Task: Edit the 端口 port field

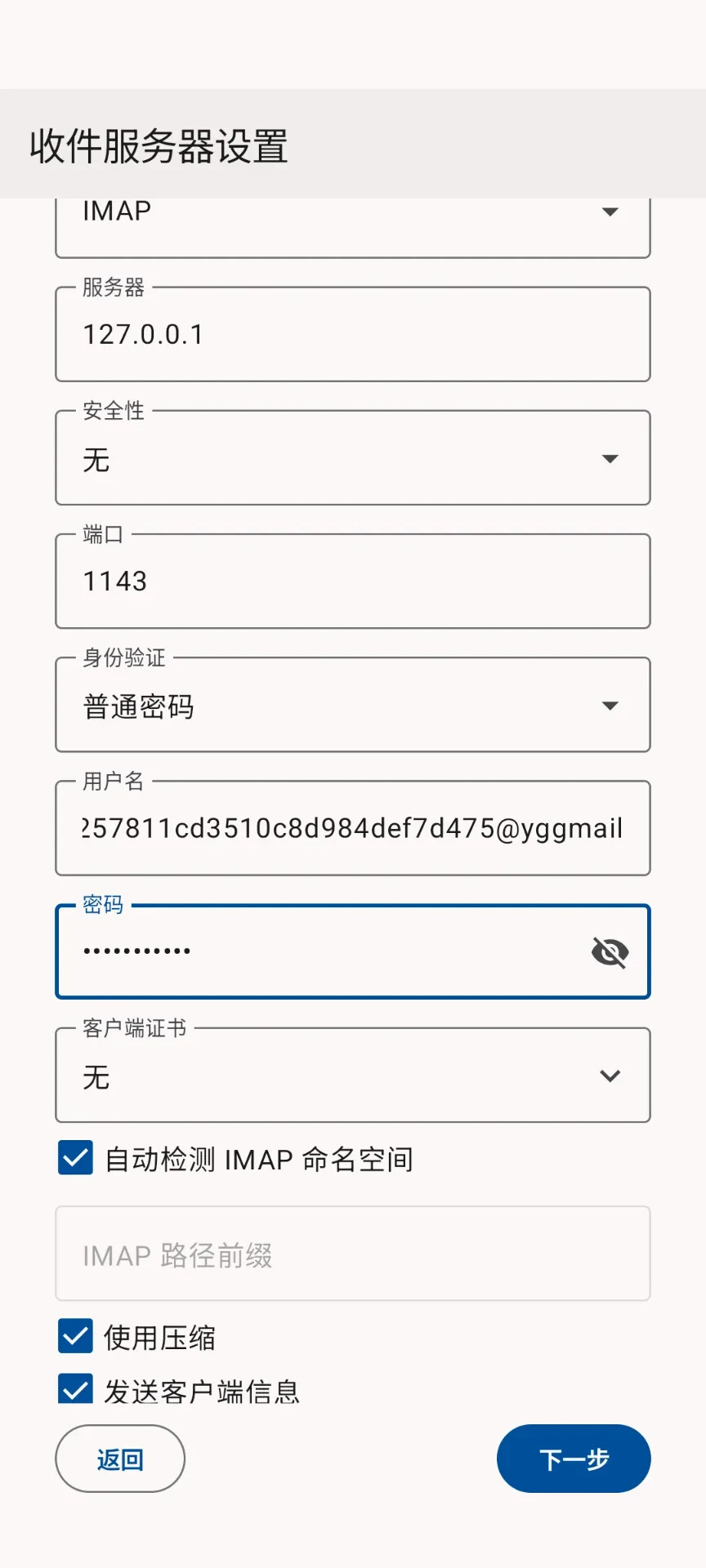Action: [351, 581]
